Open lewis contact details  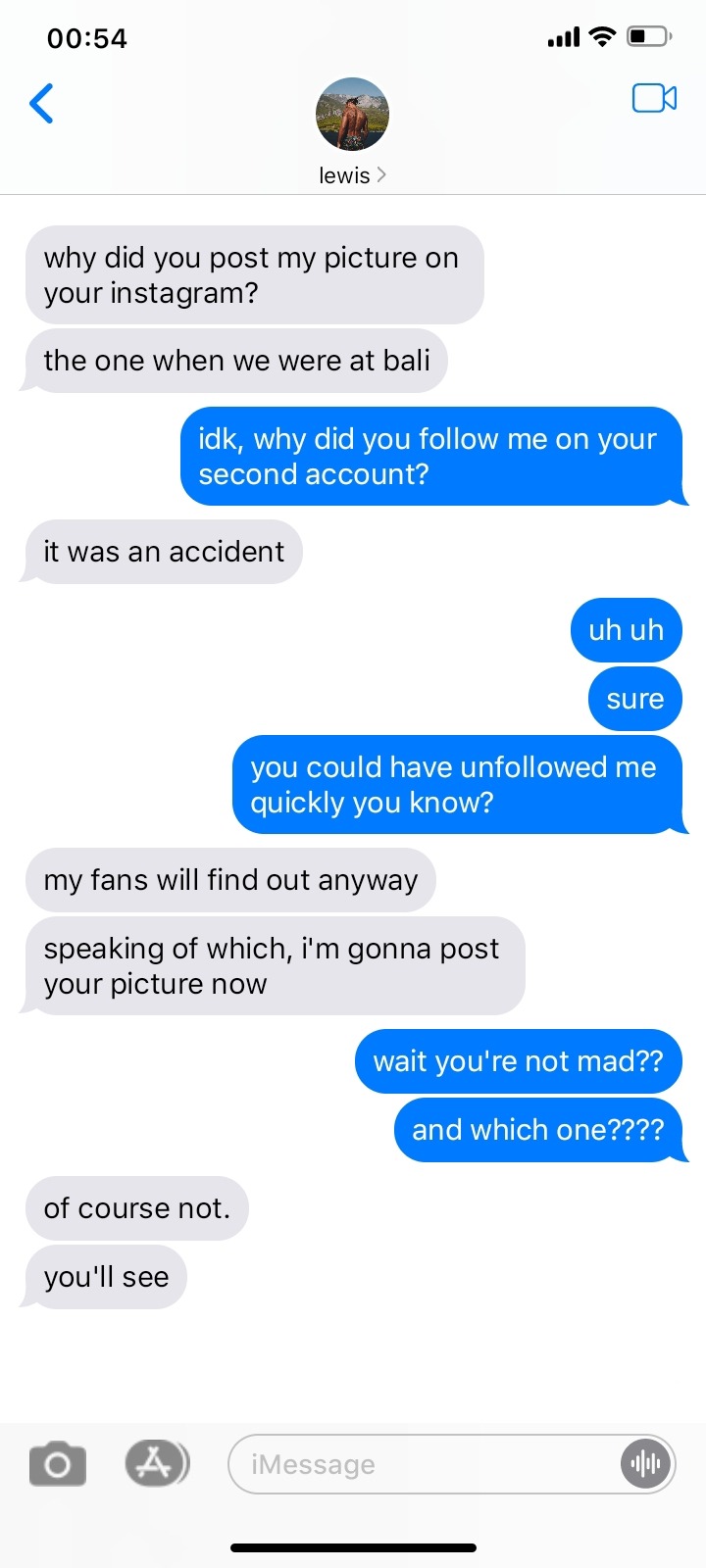[352, 132]
